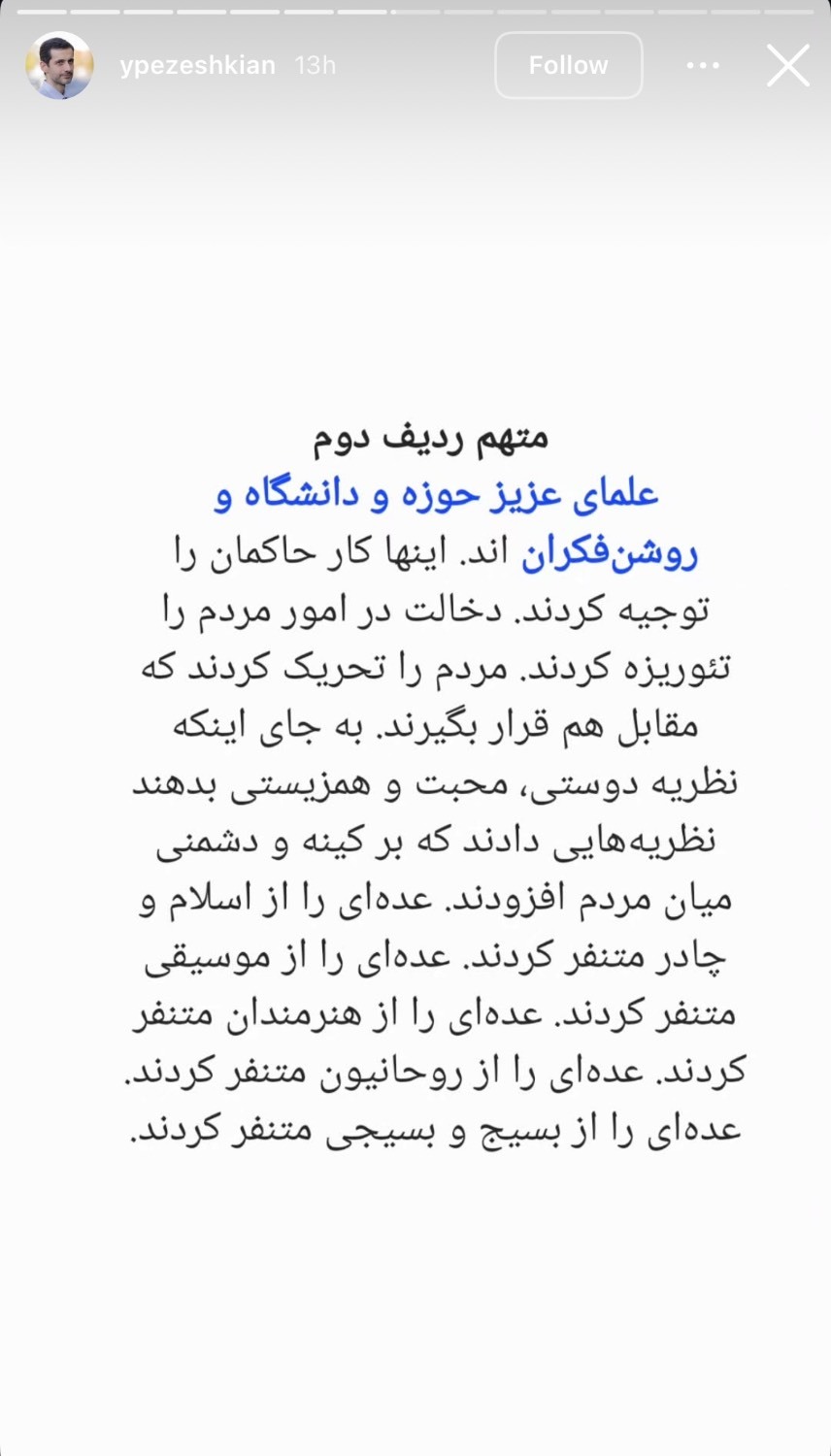The height and width of the screenshot is (1456, 831).
Task: Click the third story progress segment
Action: (x=146, y=13)
